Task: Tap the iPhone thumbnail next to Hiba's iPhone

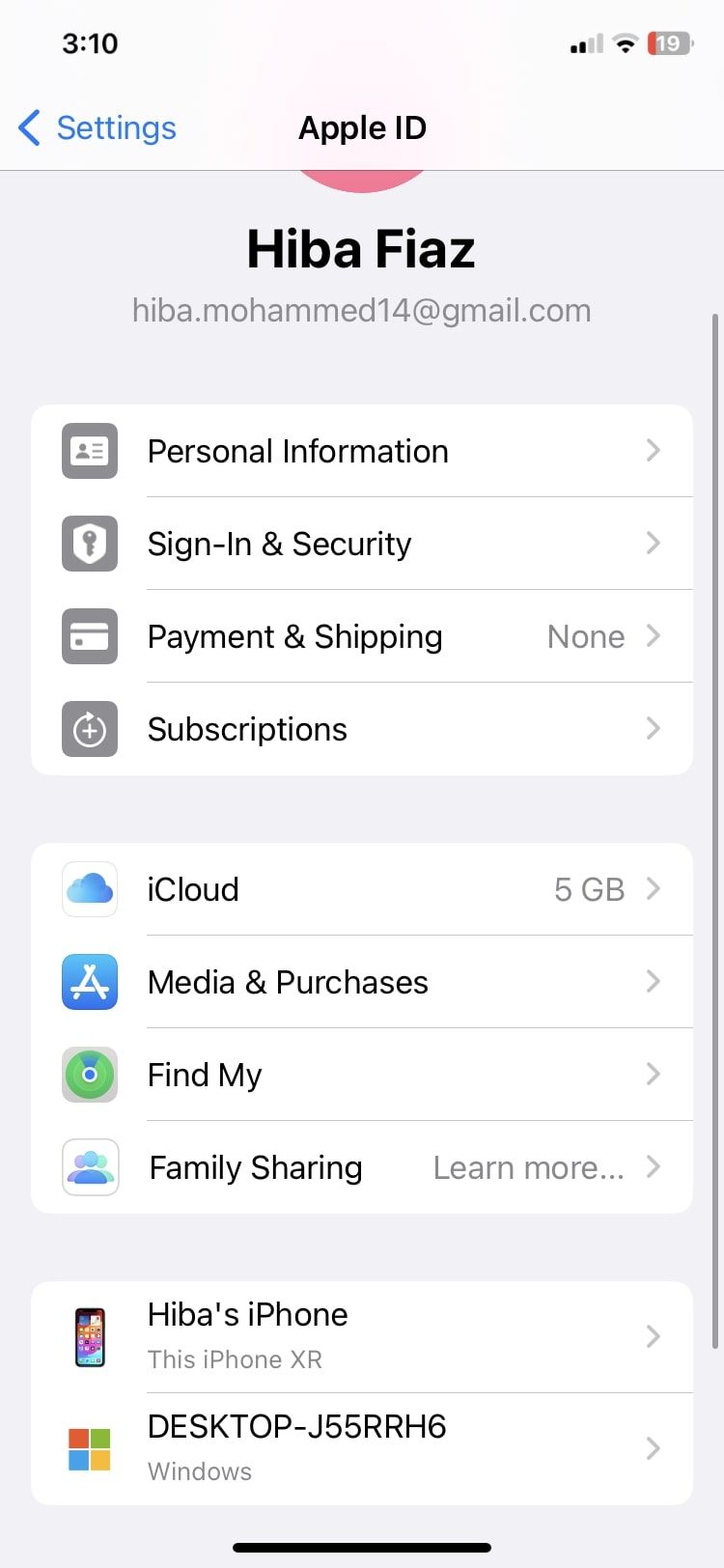Action: coord(89,1335)
